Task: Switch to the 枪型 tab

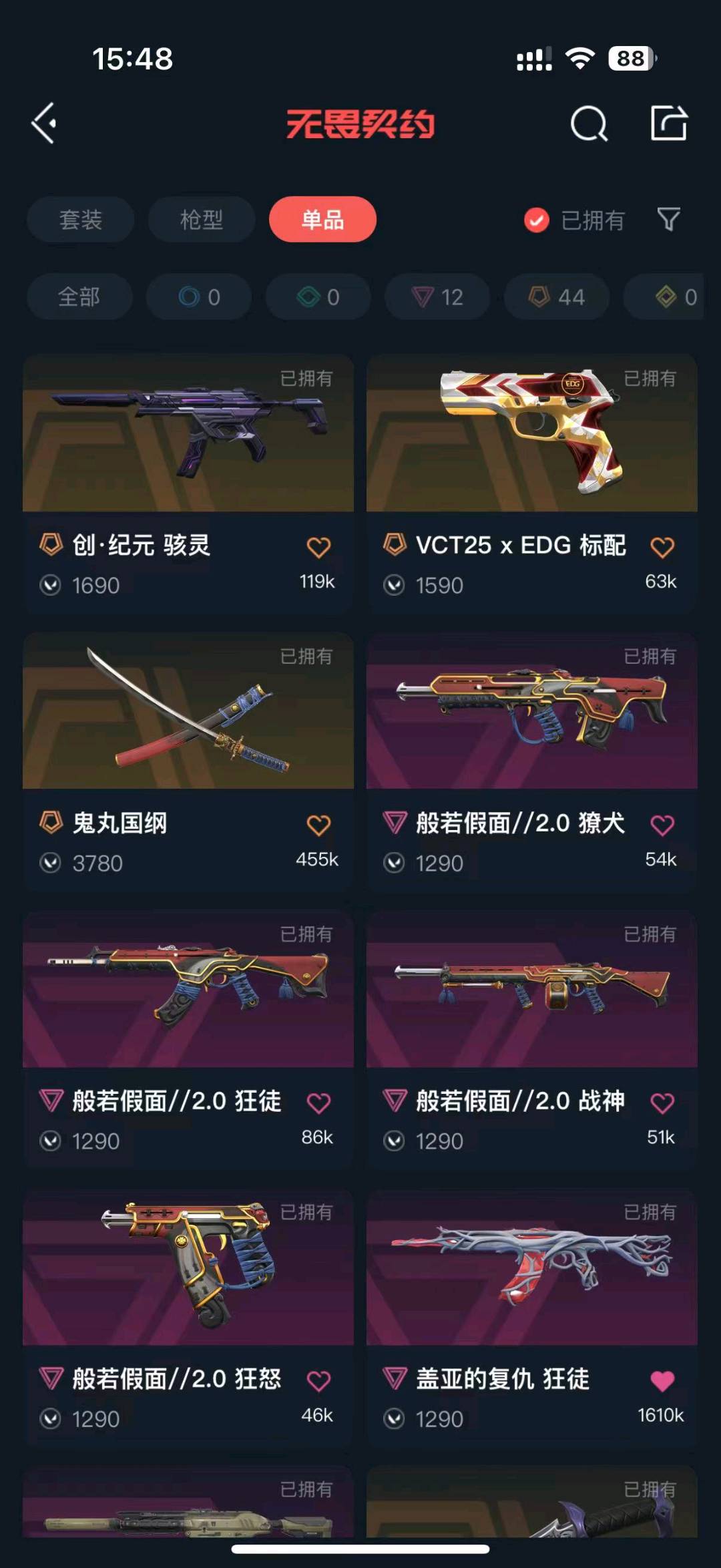Action: point(201,219)
